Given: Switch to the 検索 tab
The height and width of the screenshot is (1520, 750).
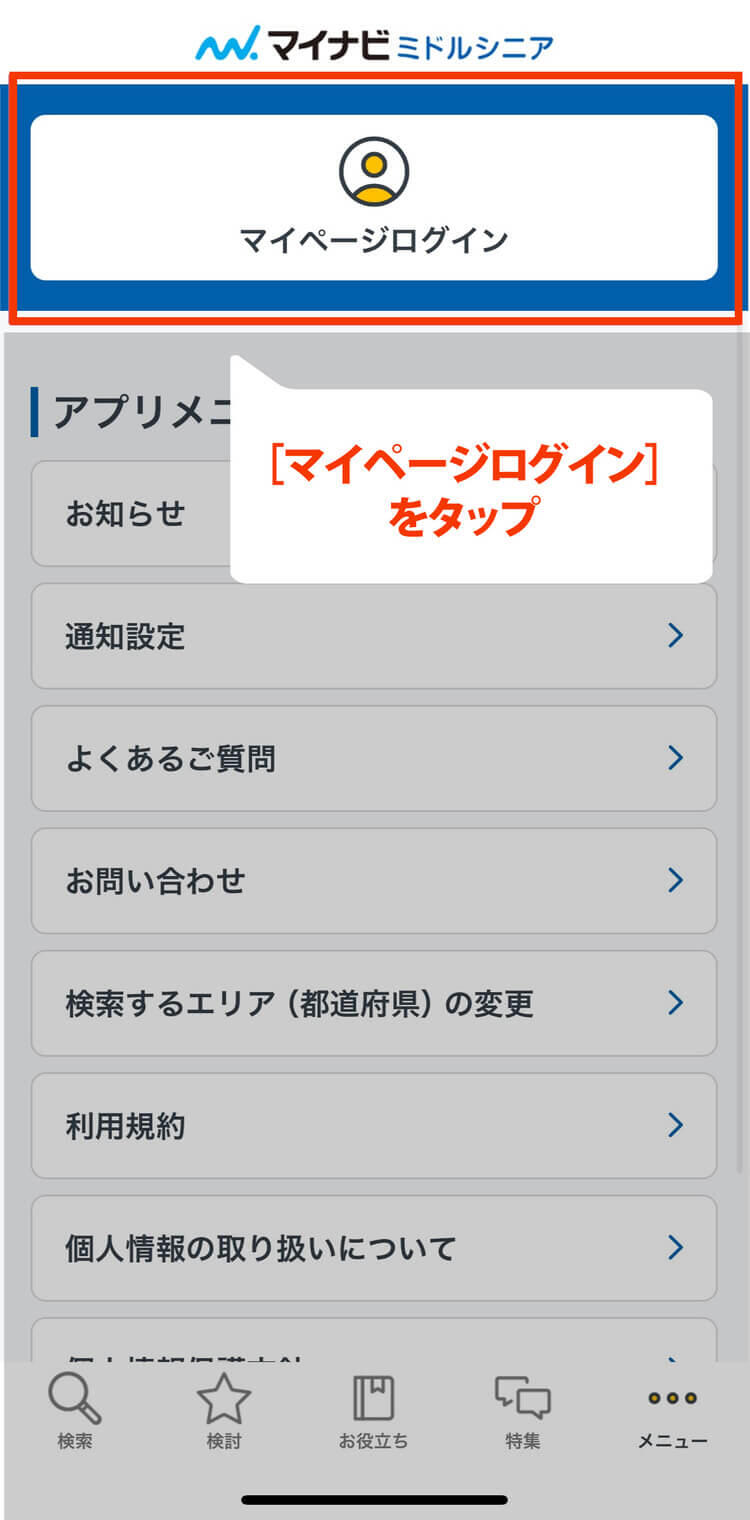Looking at the screenshot, I should click(75, 1412).
